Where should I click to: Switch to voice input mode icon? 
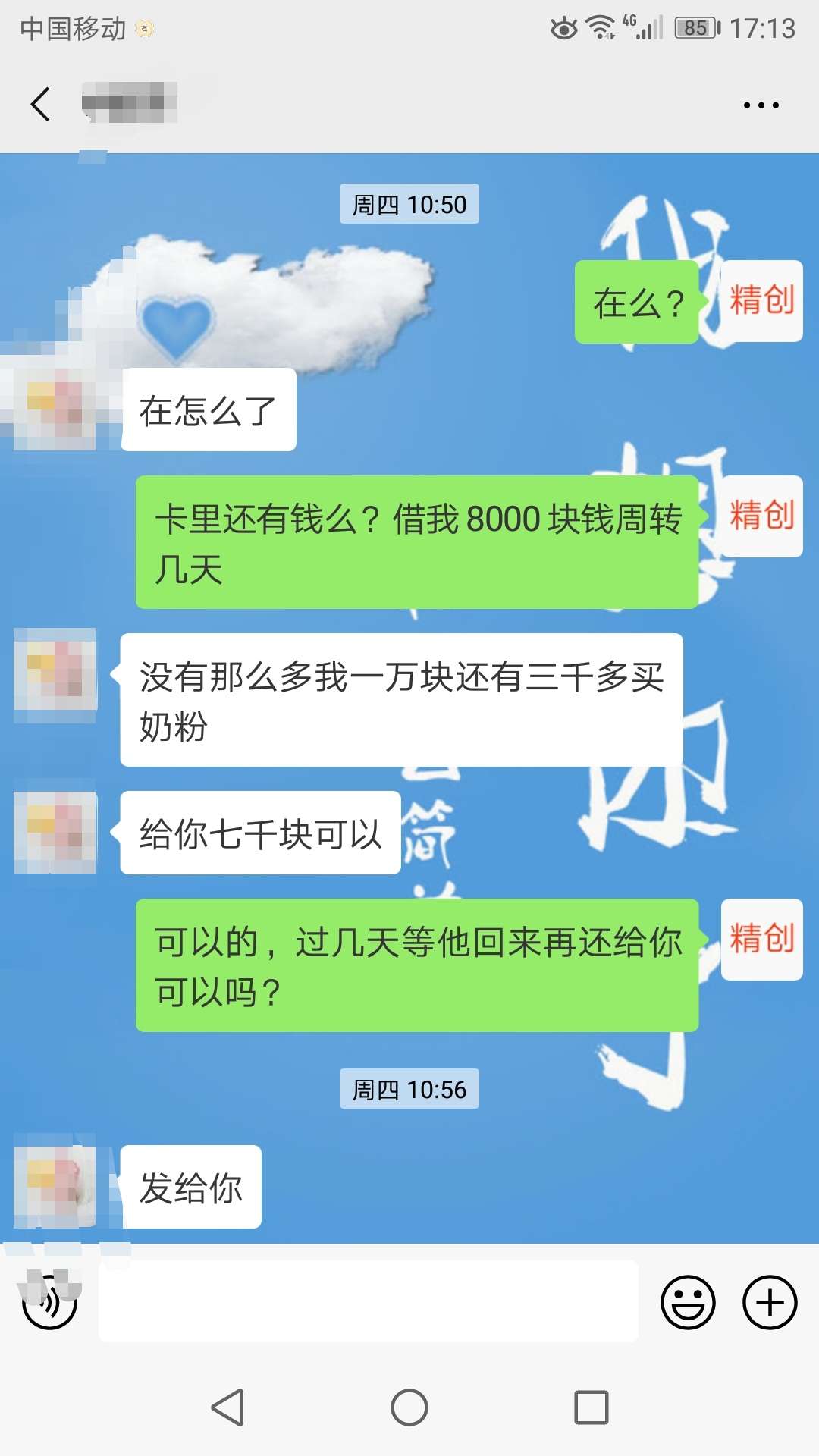[51, 1302]
